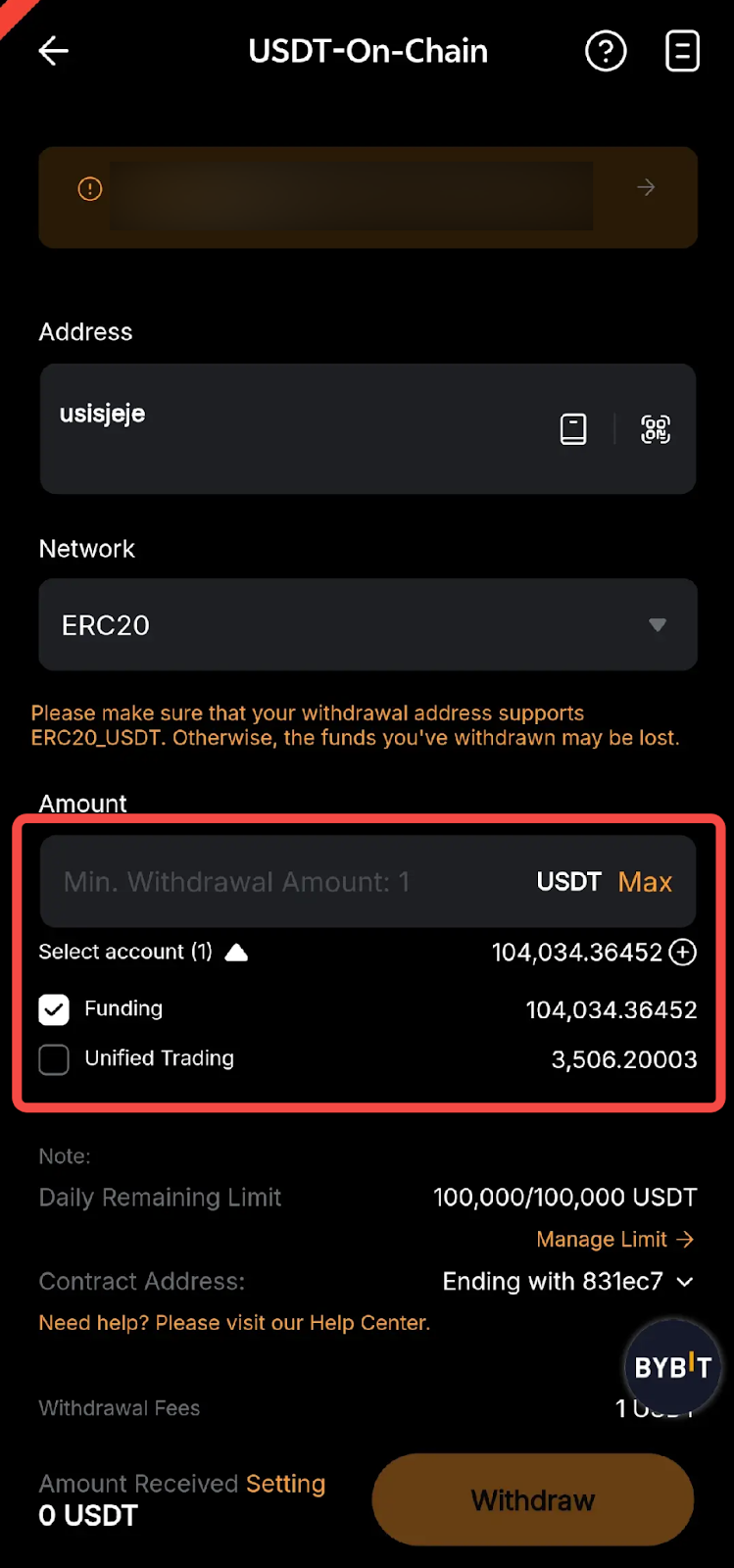Open the floating Bybit assistant button
Viewport: 734px width, 1568px height.
click(672, 1367)
